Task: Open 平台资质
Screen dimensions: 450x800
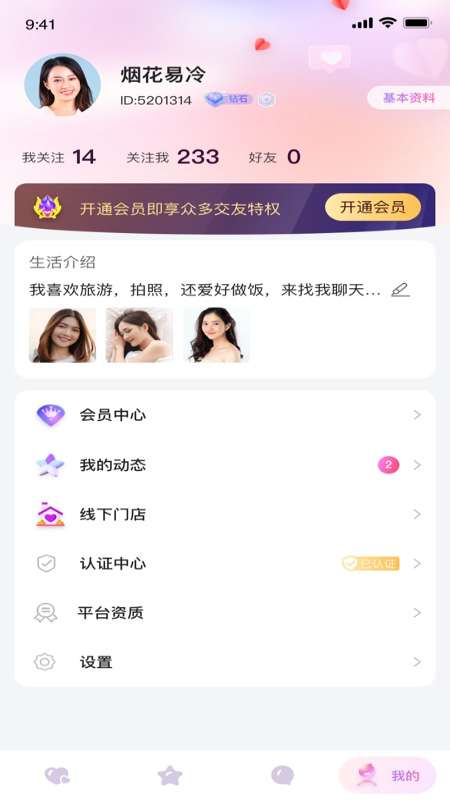Action: pos(225,612)
